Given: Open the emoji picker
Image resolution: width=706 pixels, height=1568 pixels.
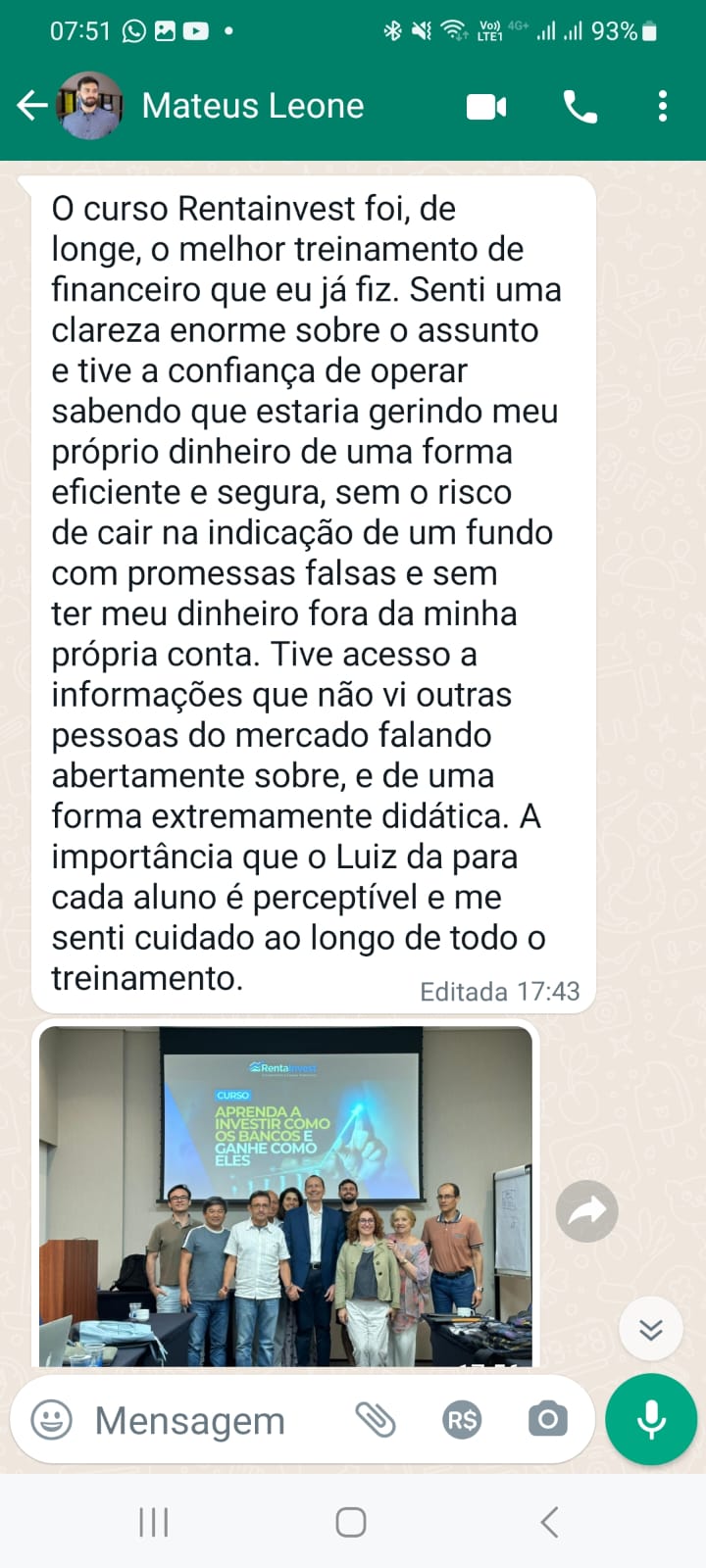Looking at the screenshot, I should point(51,1419).
